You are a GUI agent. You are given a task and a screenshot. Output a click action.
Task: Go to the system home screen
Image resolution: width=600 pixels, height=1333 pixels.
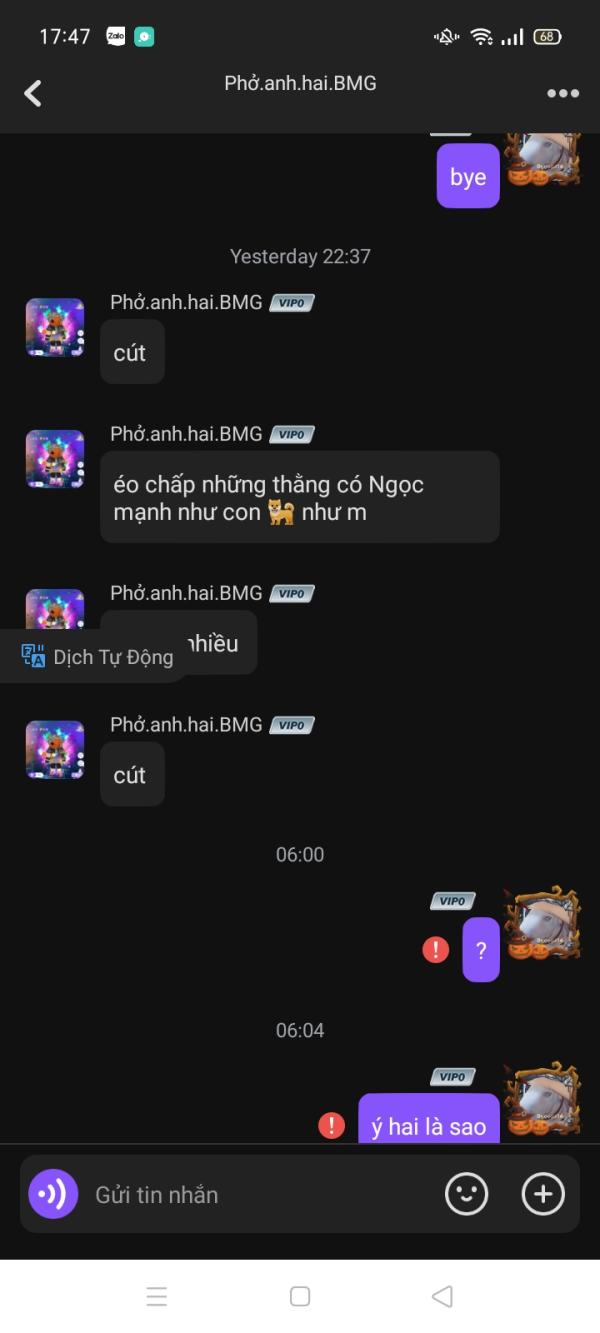pyautogui.click(x=300, y=1297)
